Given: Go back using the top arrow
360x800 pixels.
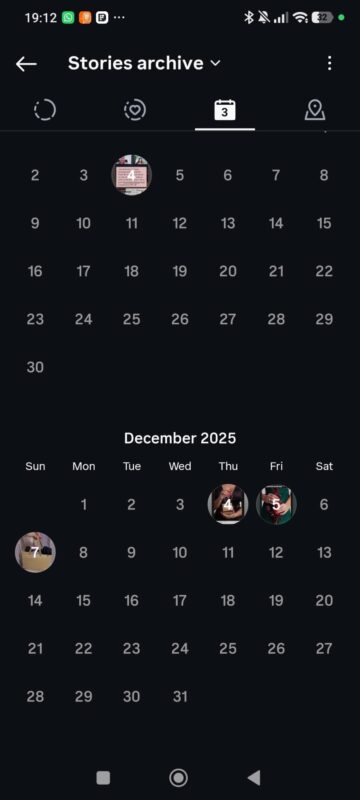Looking at the screenshot, I should 26,64.
